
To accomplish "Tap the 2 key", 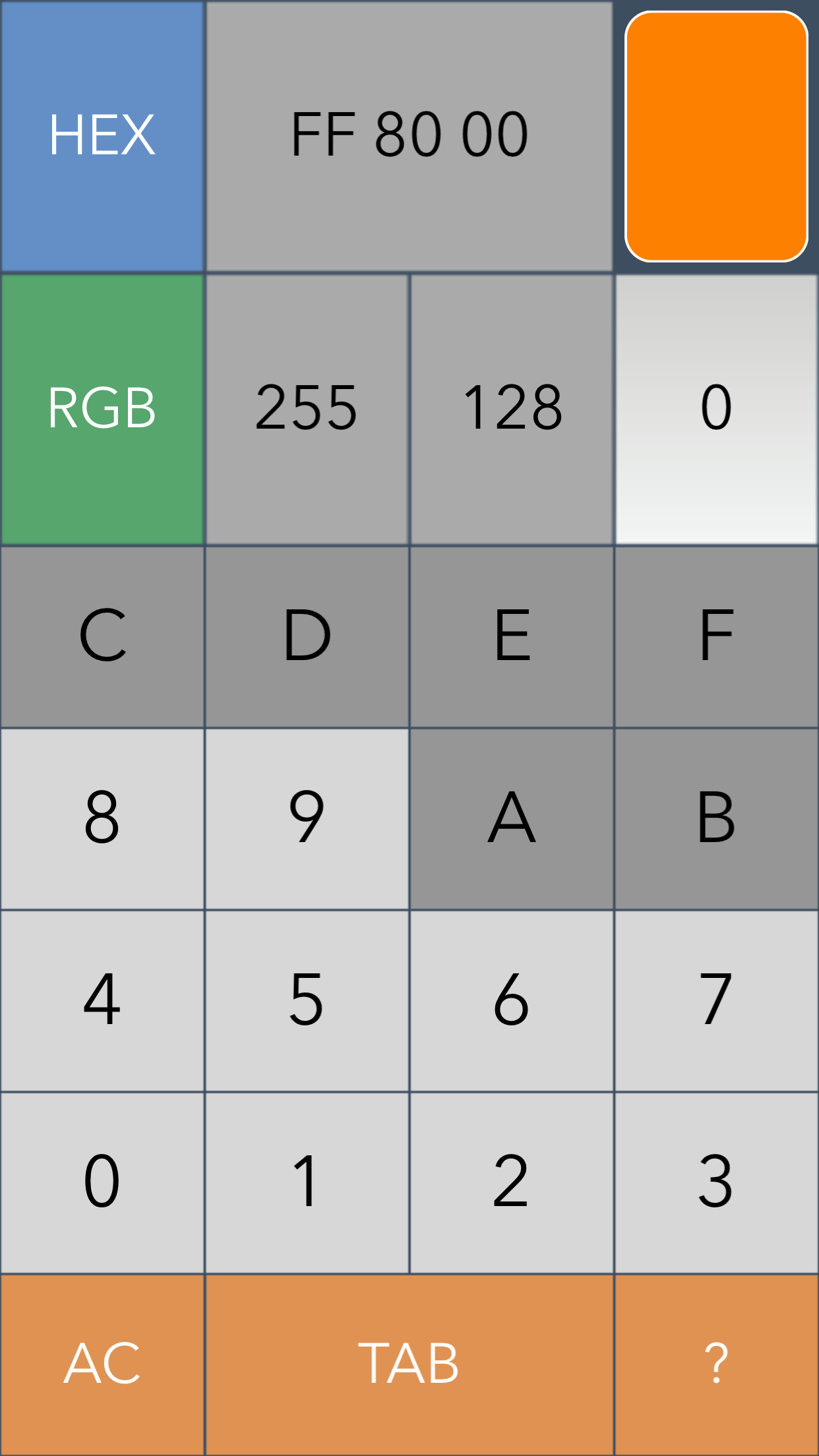I will [512, 1183].
